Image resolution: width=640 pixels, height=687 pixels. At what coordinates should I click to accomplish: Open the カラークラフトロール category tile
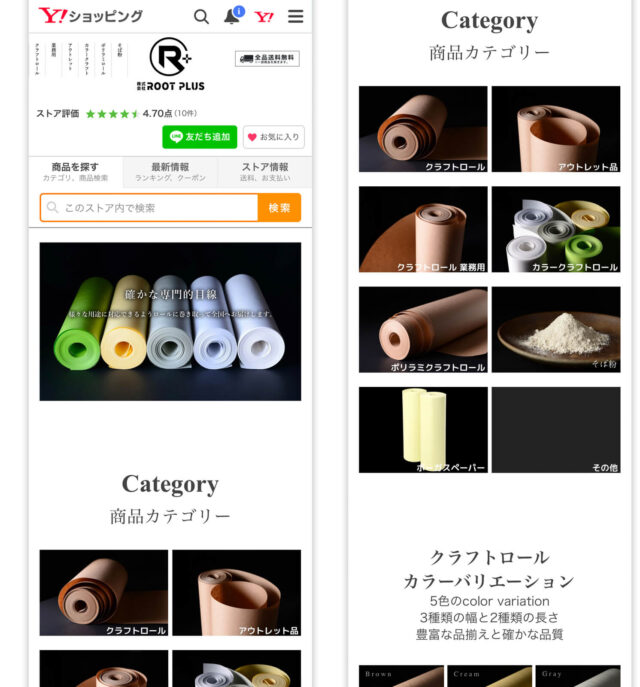click(555, 229)
